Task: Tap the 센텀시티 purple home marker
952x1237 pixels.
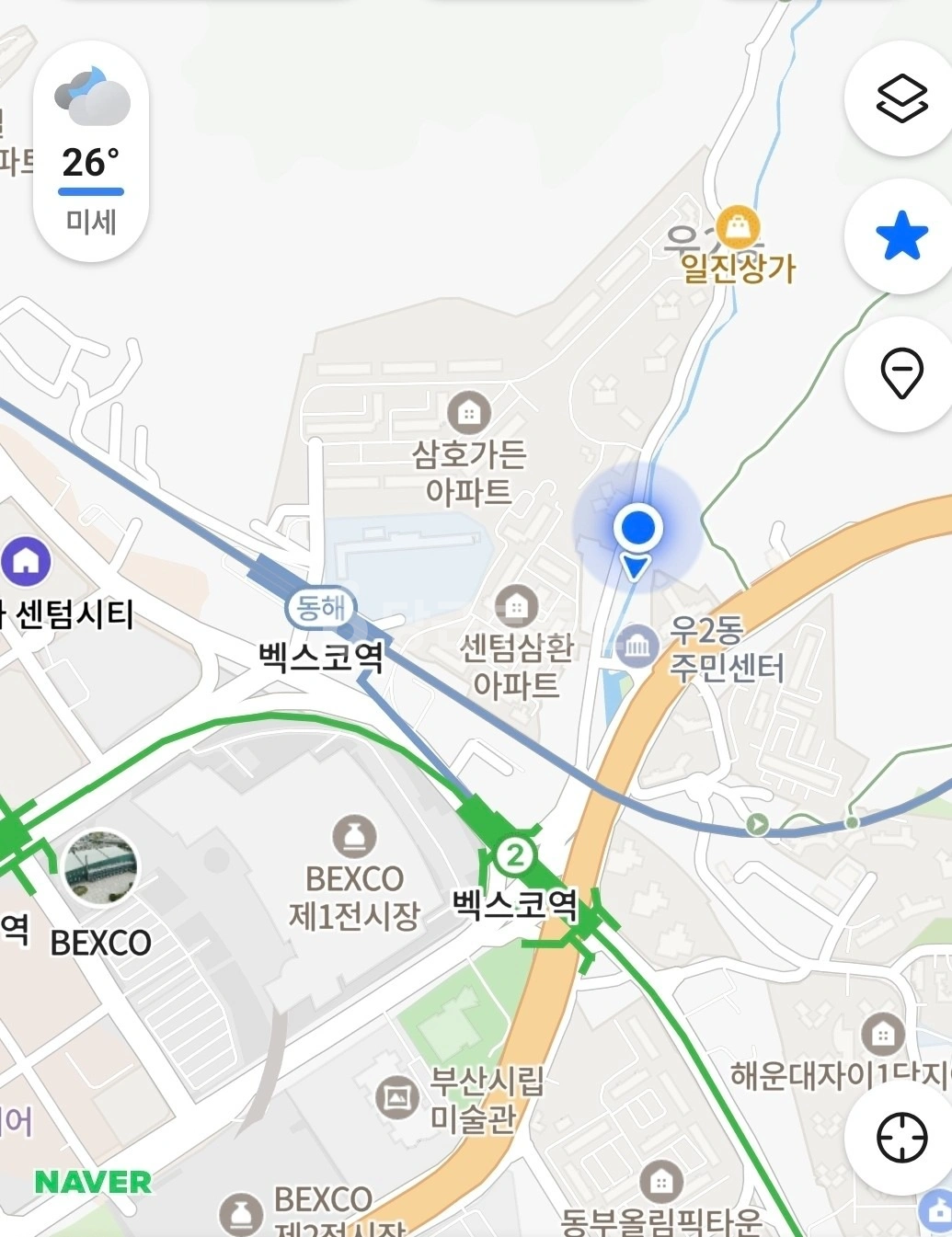Action: coord(26,561)
